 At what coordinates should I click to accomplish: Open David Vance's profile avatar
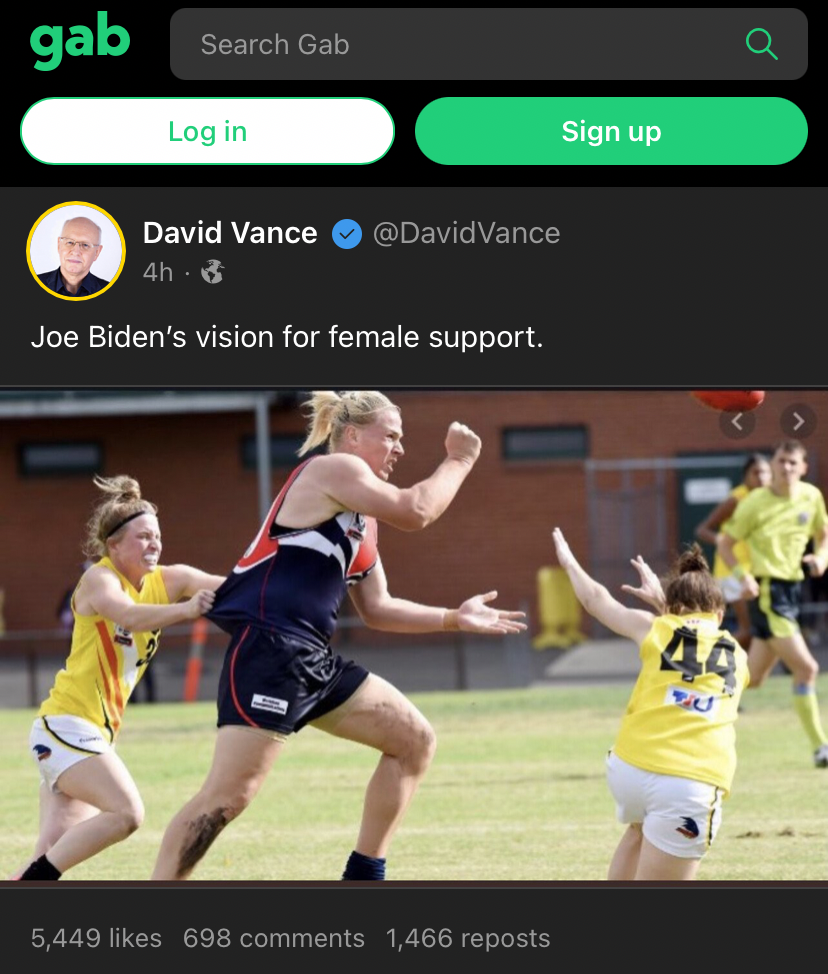tap(76, 251)
